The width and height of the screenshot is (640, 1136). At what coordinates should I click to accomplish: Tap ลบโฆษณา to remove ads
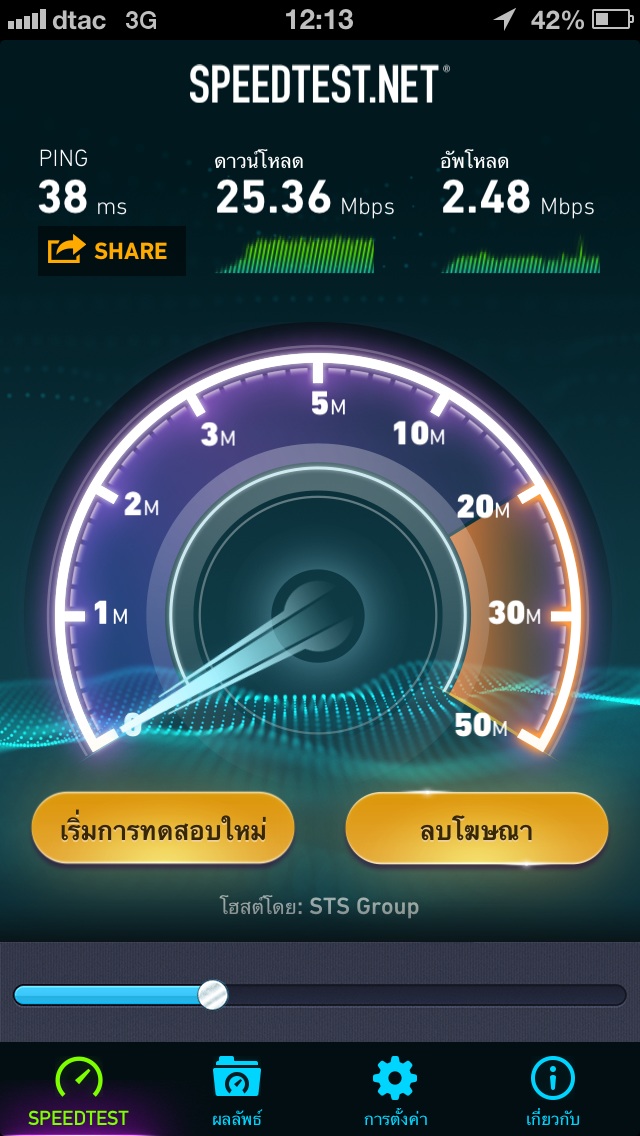tap(476, 828)
